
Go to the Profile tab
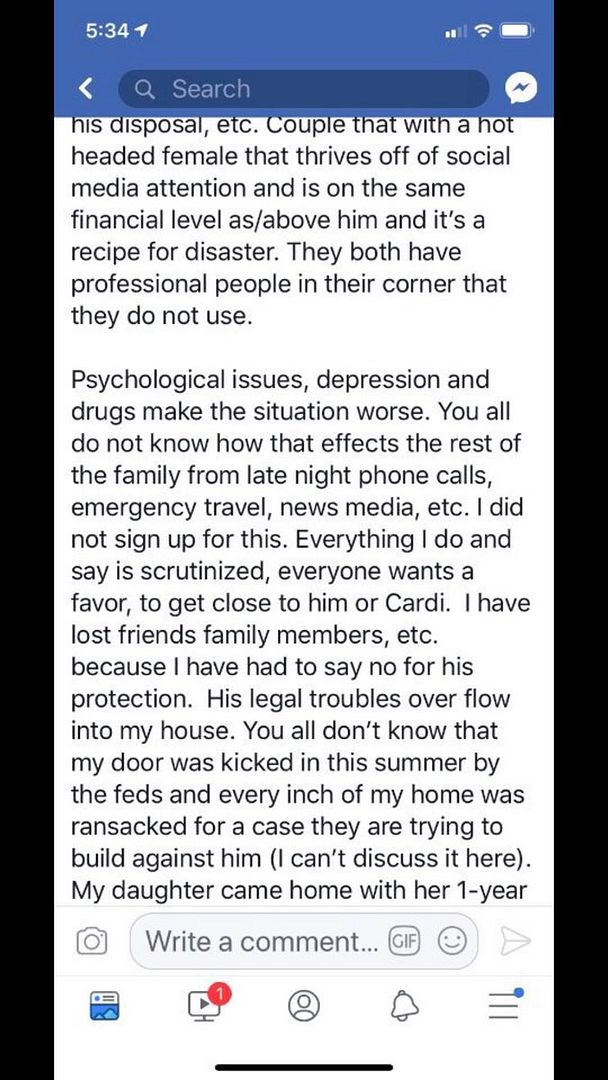tap(304, 1006)
